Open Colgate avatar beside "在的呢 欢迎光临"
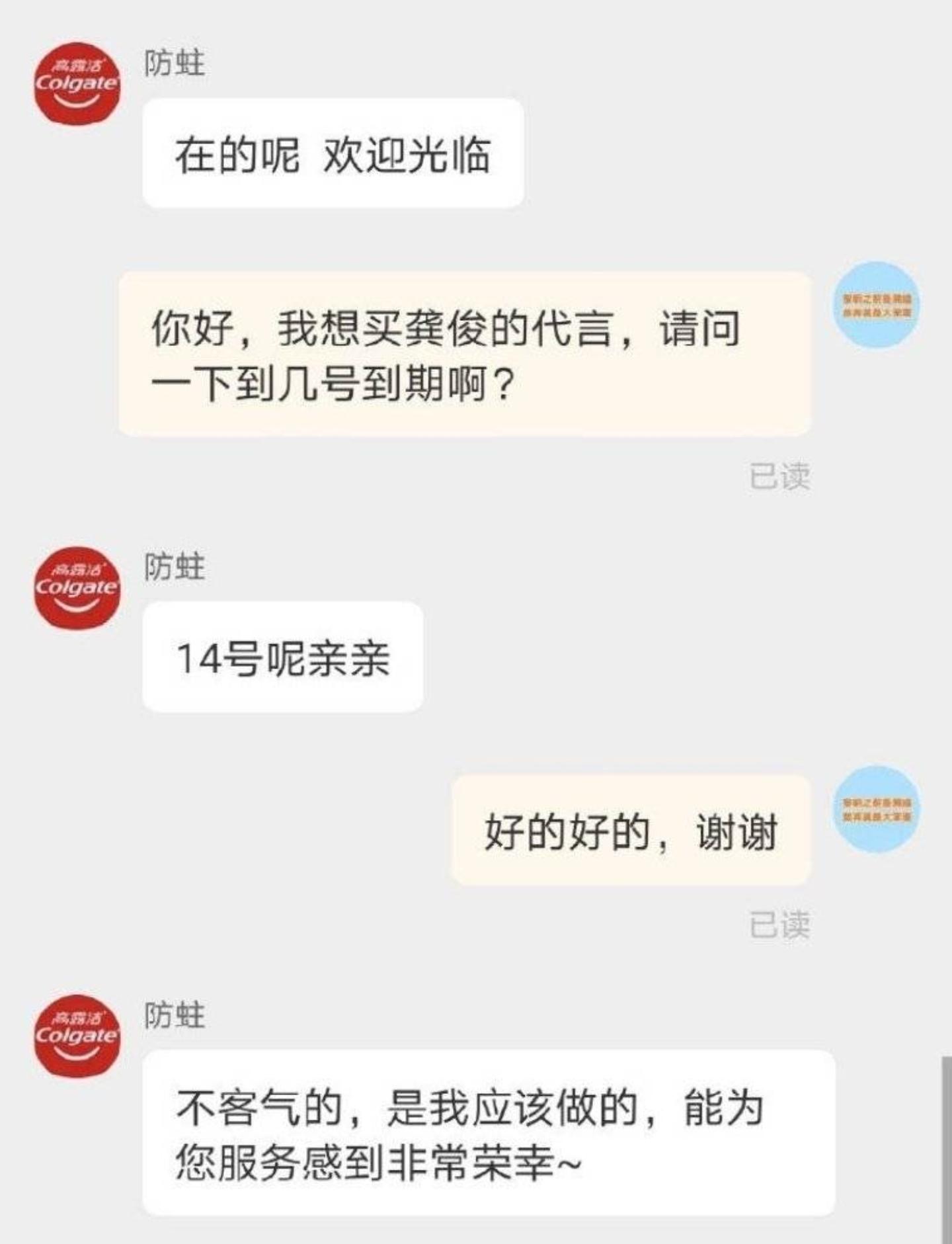The width and height of the screenshot is (952, 1244). coord(77,83)
